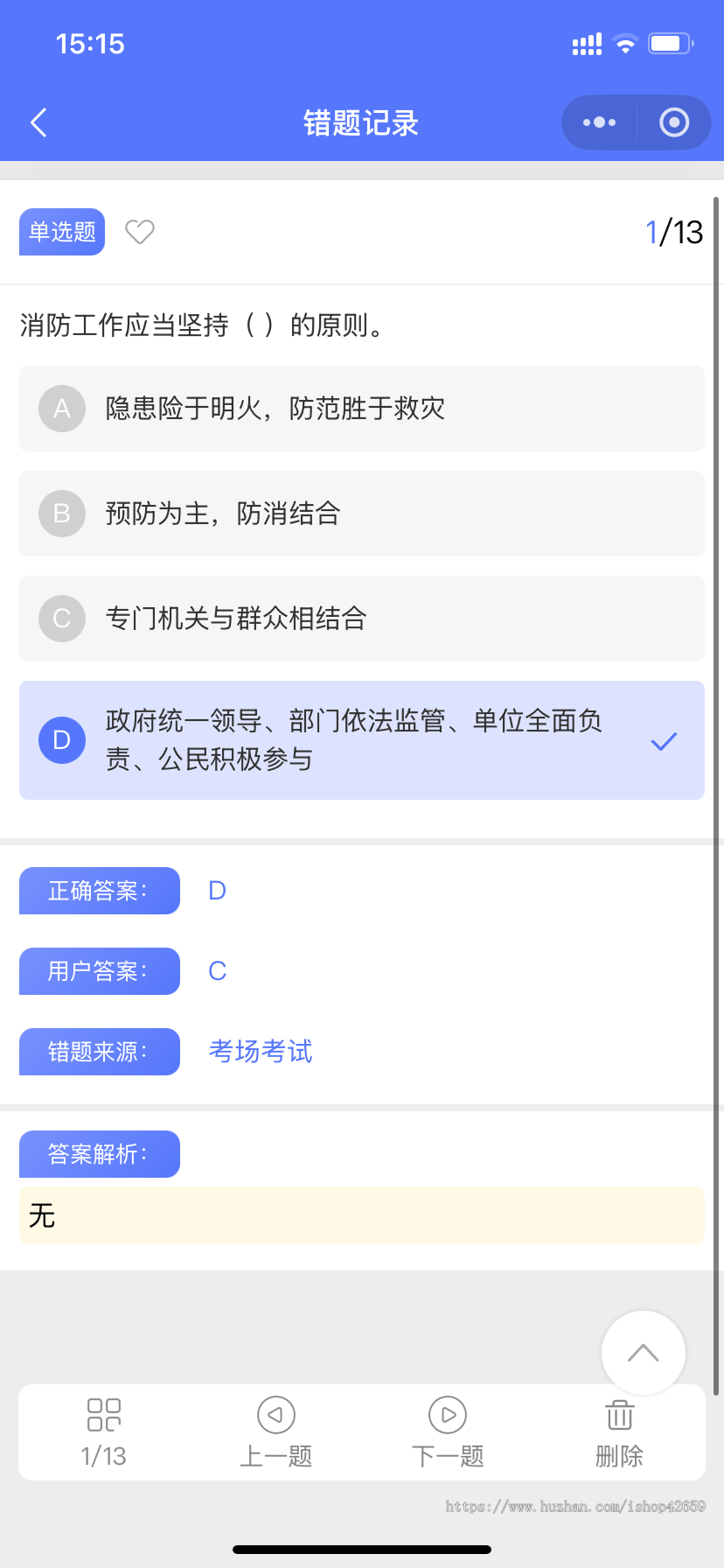This screenshot has height=1568, width=724.
Task: Tap the 下一题 next question icon
Action: pos(447,1415)
